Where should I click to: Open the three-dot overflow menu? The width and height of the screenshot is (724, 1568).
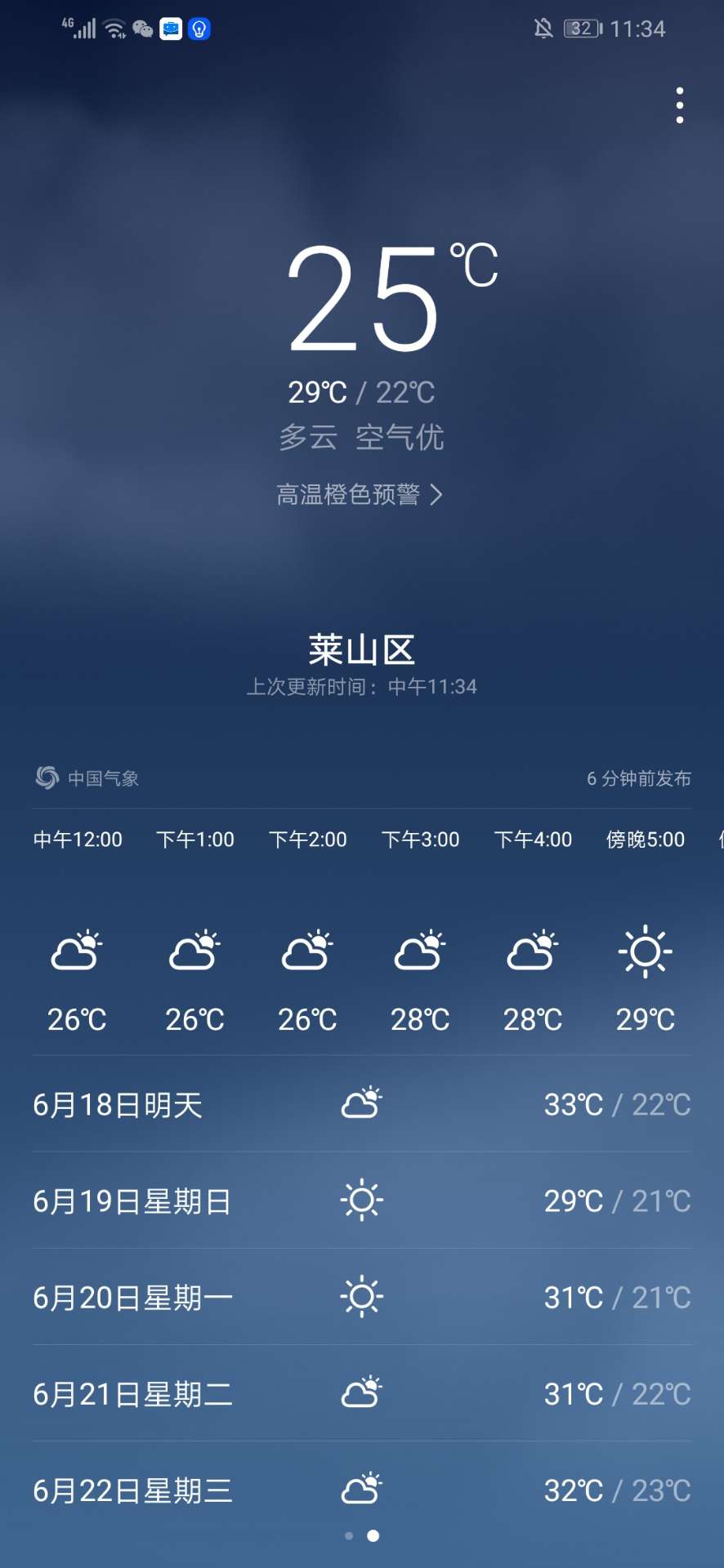679,105
